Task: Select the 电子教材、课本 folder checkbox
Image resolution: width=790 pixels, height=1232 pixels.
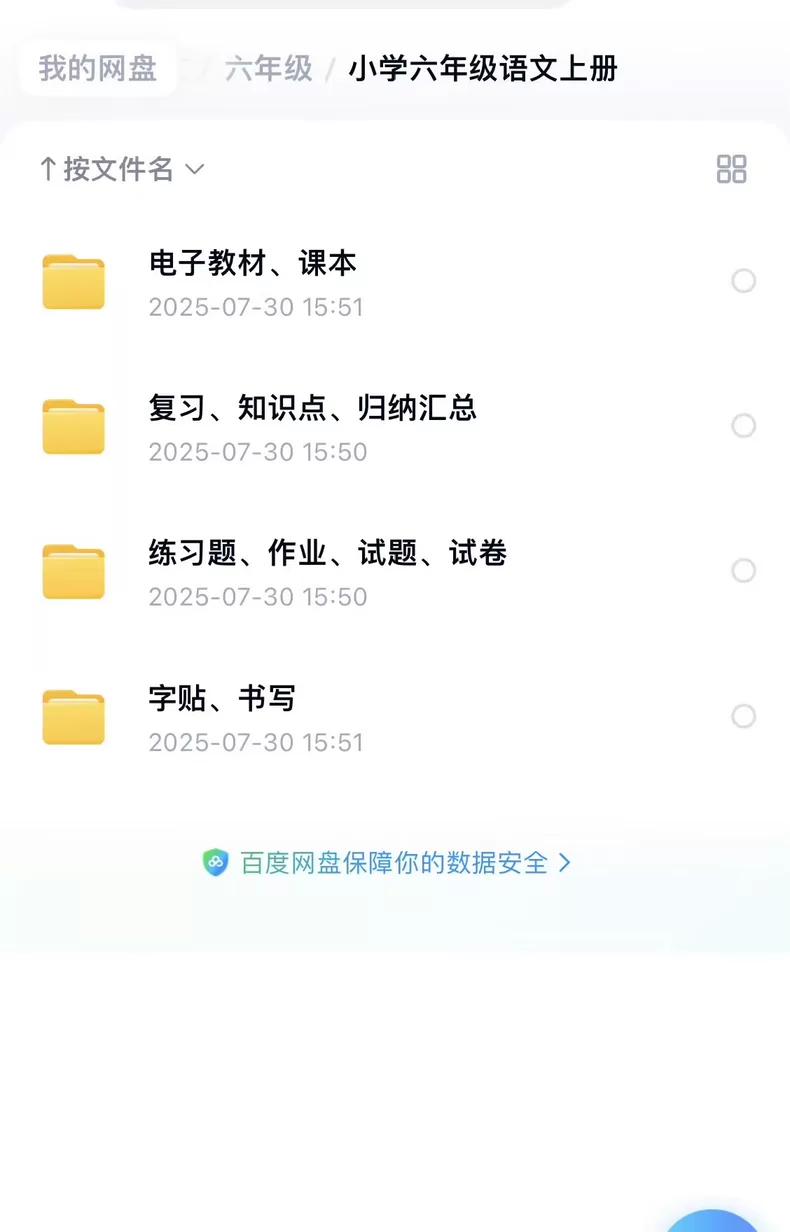Action: [x=743, y=281]
